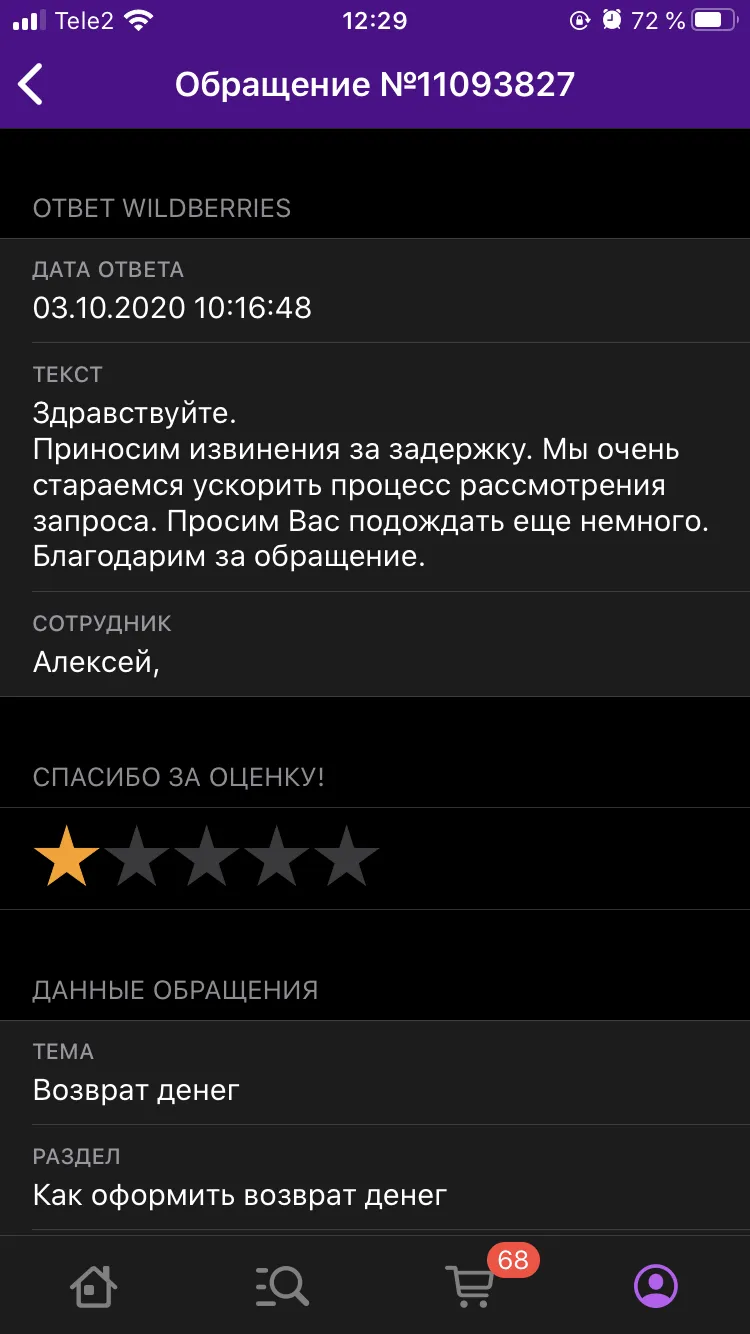Rate the answer five stars

[x=347, y=857]
